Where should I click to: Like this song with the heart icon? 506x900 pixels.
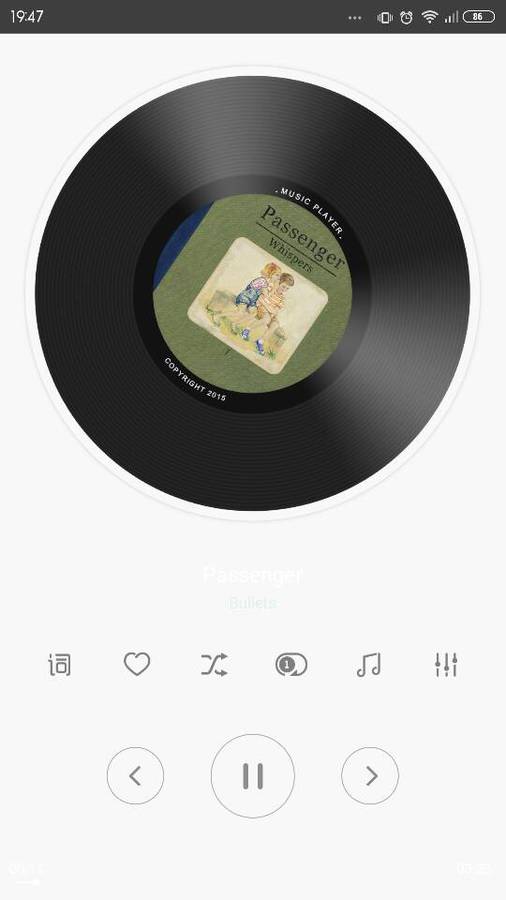137,664
